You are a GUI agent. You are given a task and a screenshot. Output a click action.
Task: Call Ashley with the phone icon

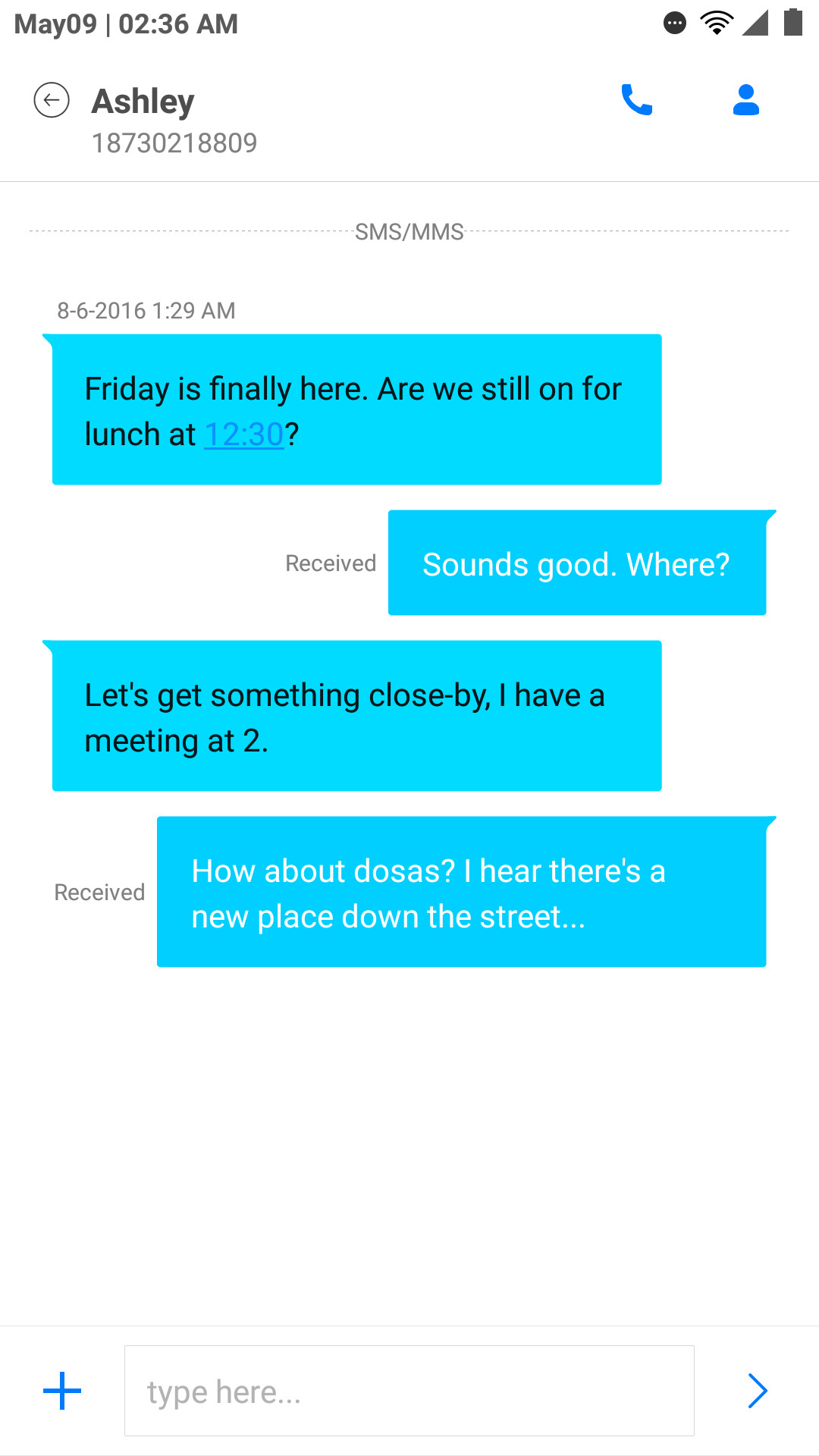point(637,99)
